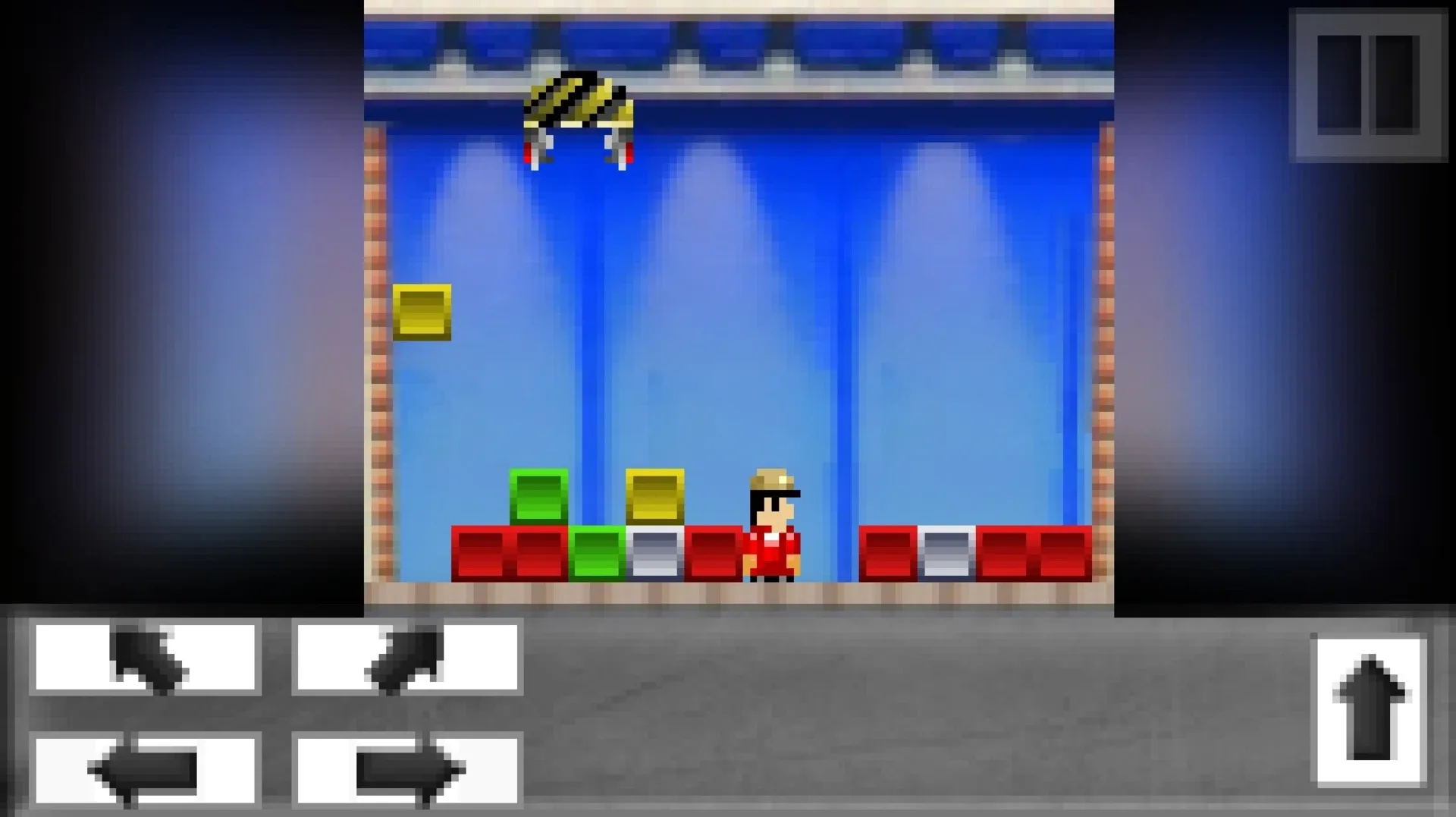
Task: Move the worker right
Action: [x=407, y=770]
